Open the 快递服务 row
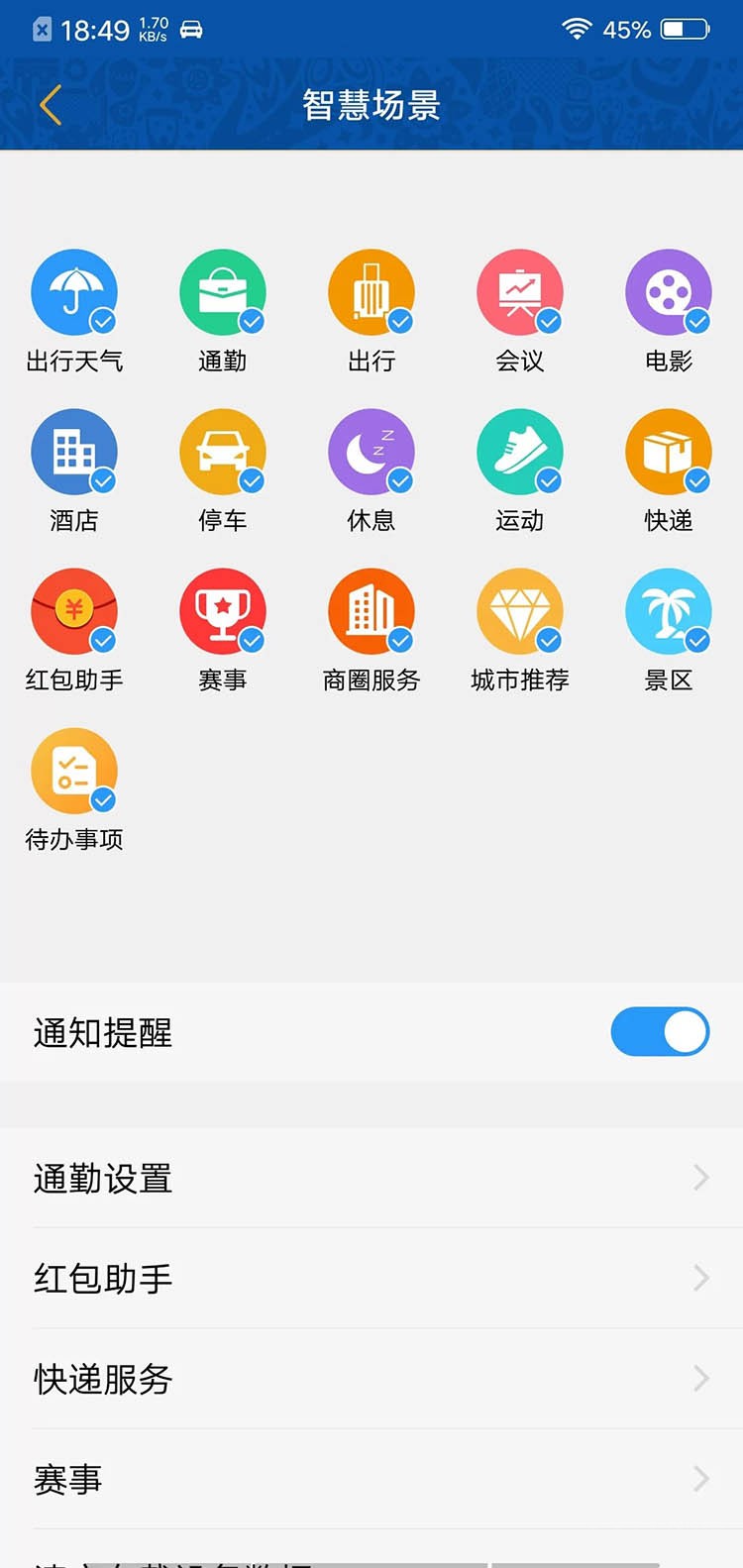The height and width of the screenshot is (1568, 743). click(371, 1378)
